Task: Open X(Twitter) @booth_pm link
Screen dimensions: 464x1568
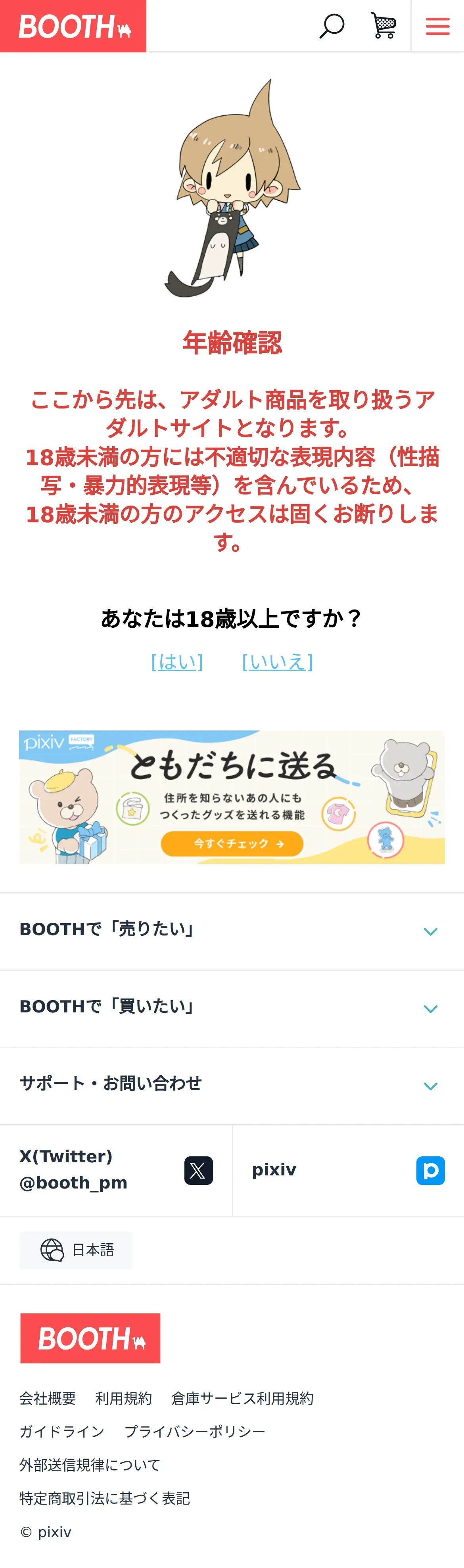Action: (x=116, y=1170)
